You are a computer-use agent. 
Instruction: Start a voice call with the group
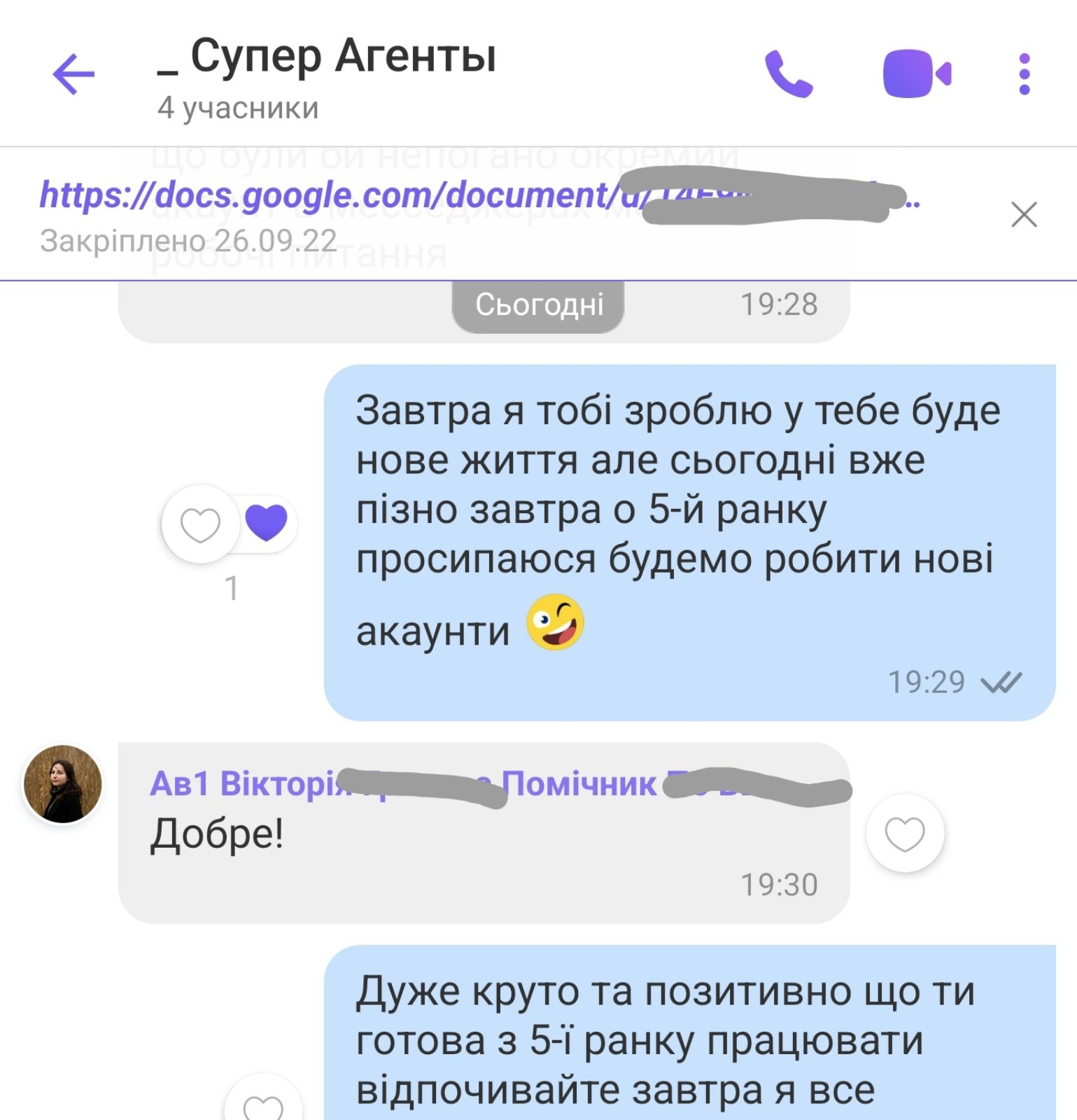(x=789, y=73)
